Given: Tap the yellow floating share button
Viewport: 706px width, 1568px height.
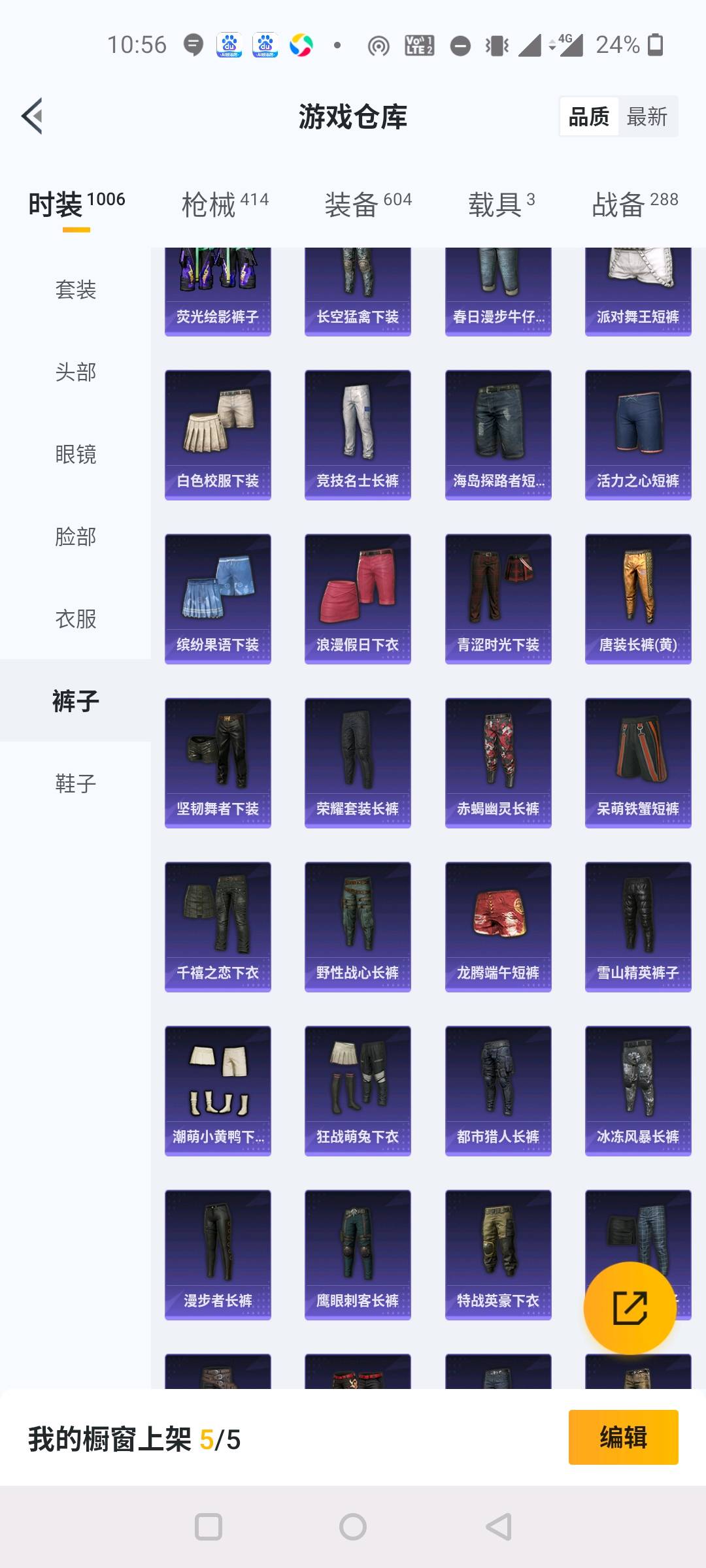Looking at the screenshot, I should (x=630, y=1308).
